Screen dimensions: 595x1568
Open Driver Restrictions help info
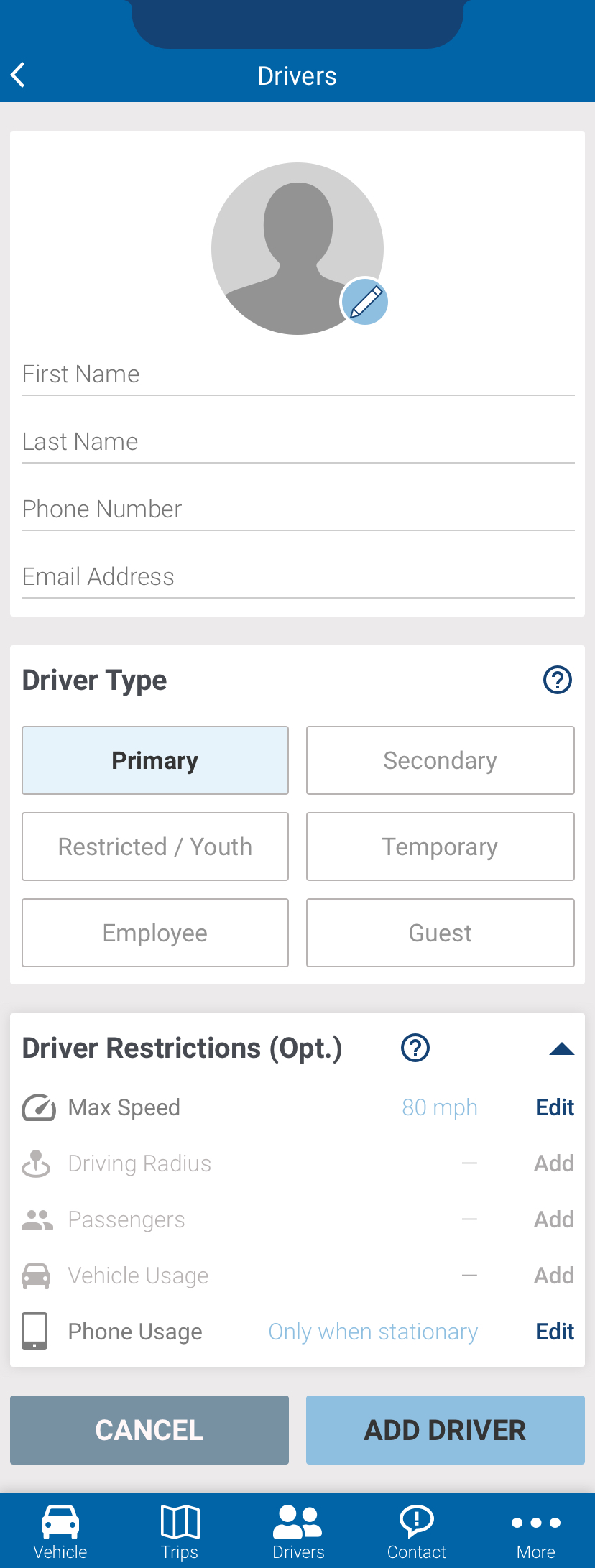415,1048
